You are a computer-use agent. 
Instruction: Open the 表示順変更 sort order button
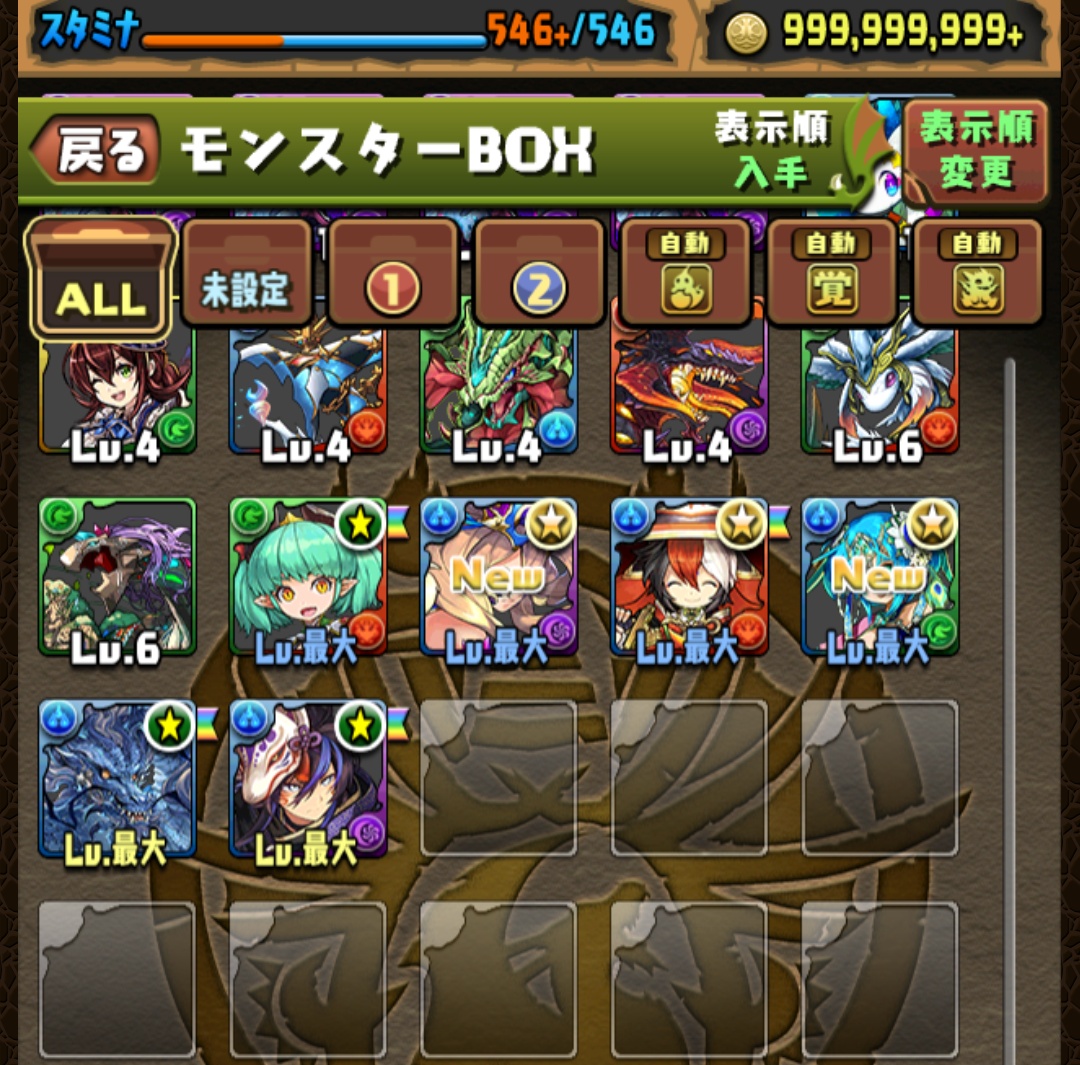click(x=975, y=152)
